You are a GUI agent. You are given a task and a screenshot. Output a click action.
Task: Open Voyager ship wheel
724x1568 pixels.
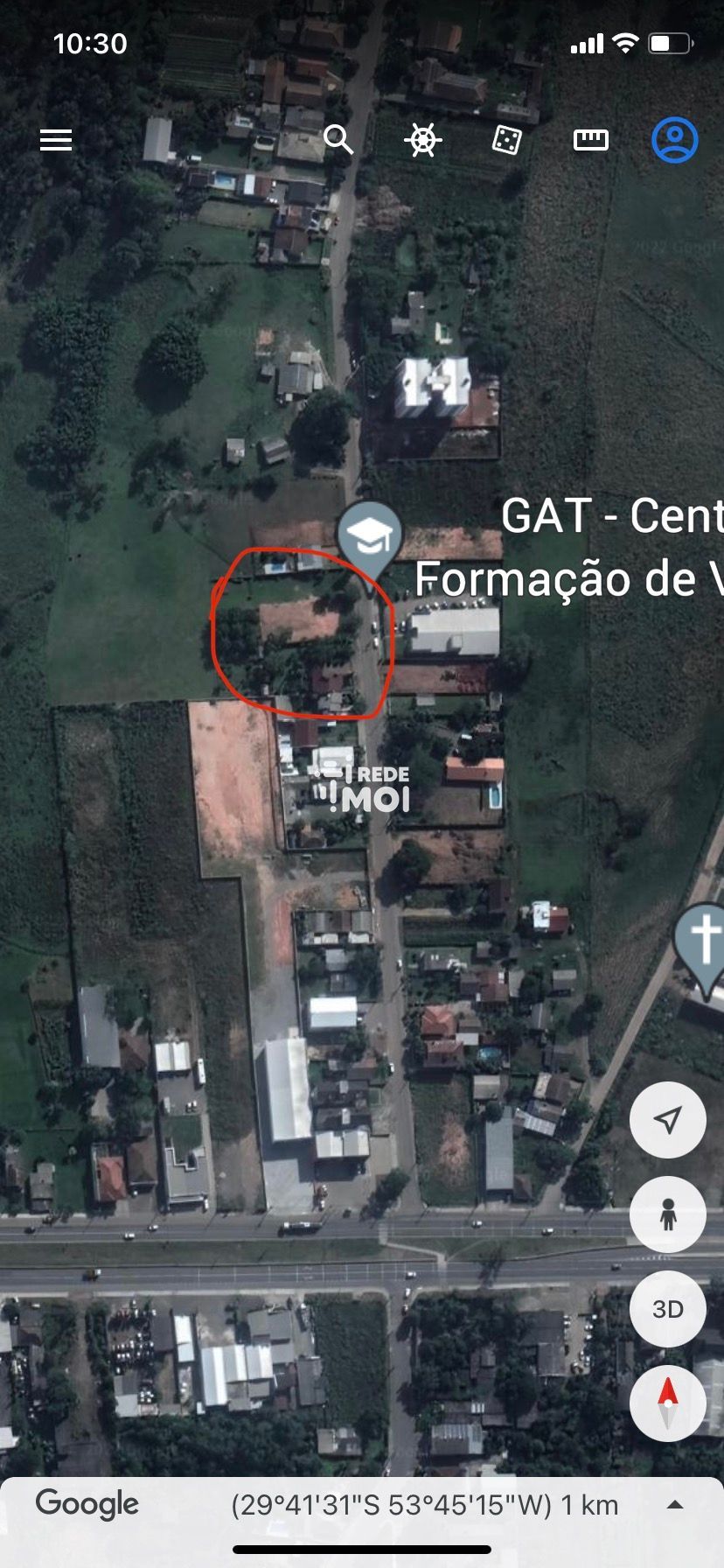point(422,140)
